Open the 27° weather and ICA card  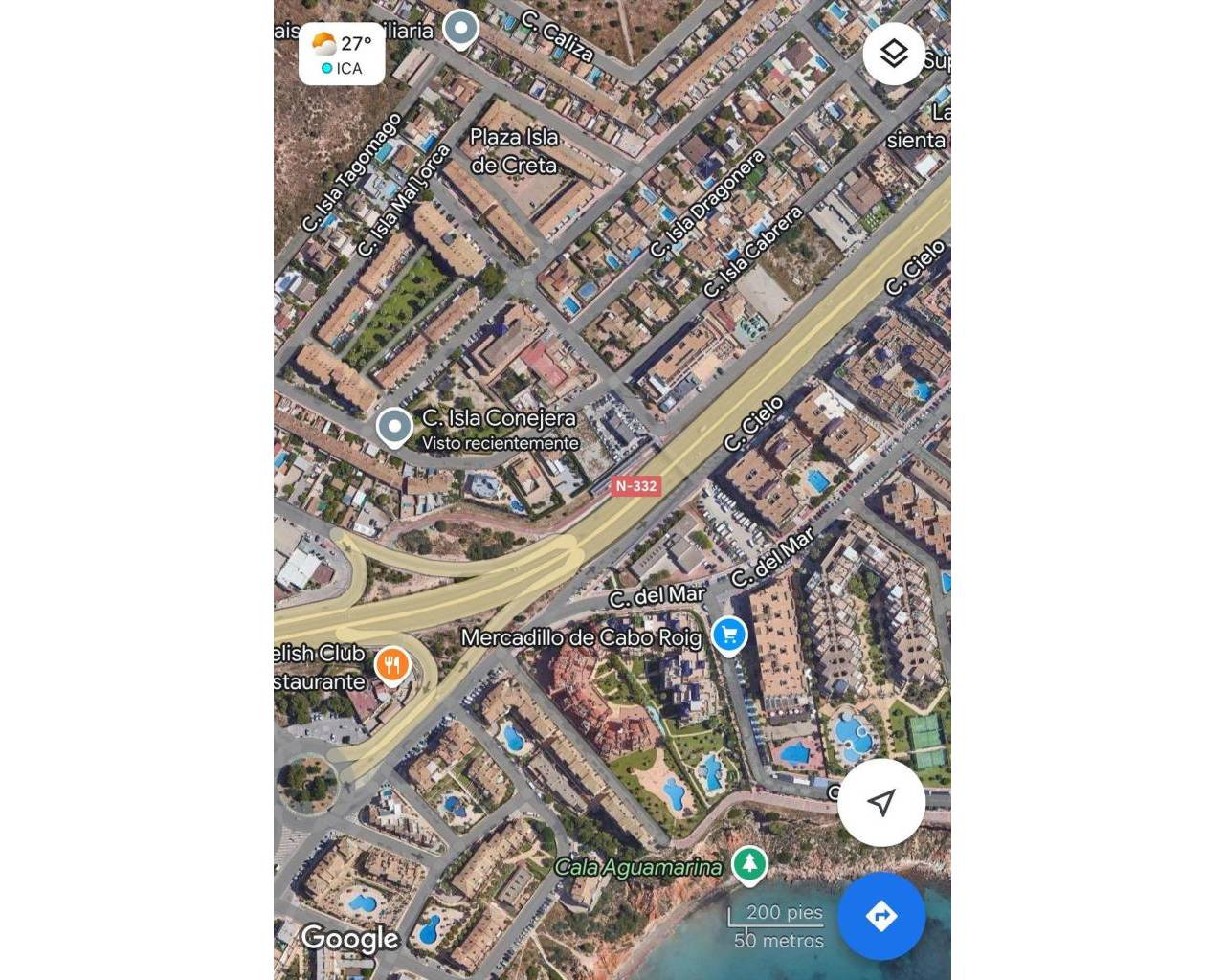click(x=342, y=56)
